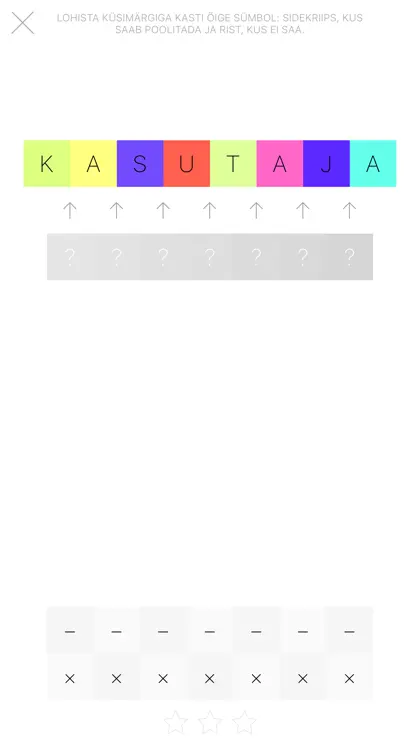The image size is (420, 747).
Task: Select the question box between K and A
Action: tap(70, 257)
